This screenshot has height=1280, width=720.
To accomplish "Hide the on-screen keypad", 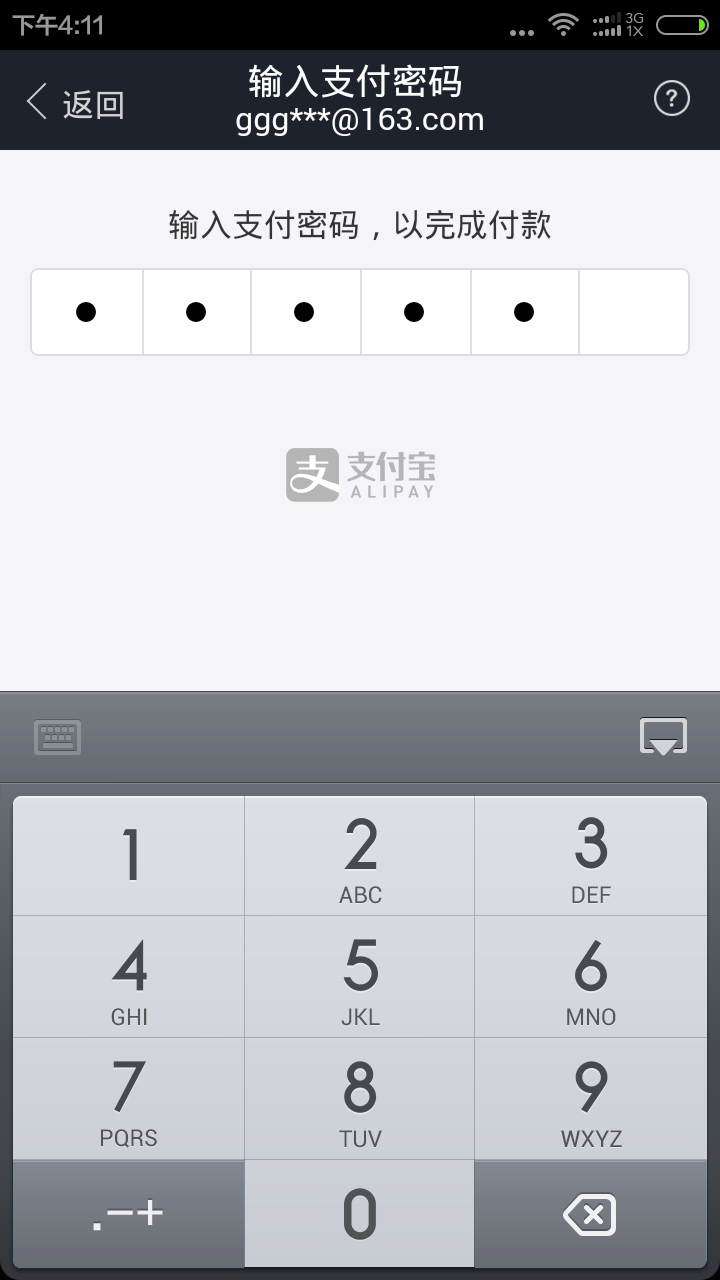I will pyautogui.click(x=663, y=737).
